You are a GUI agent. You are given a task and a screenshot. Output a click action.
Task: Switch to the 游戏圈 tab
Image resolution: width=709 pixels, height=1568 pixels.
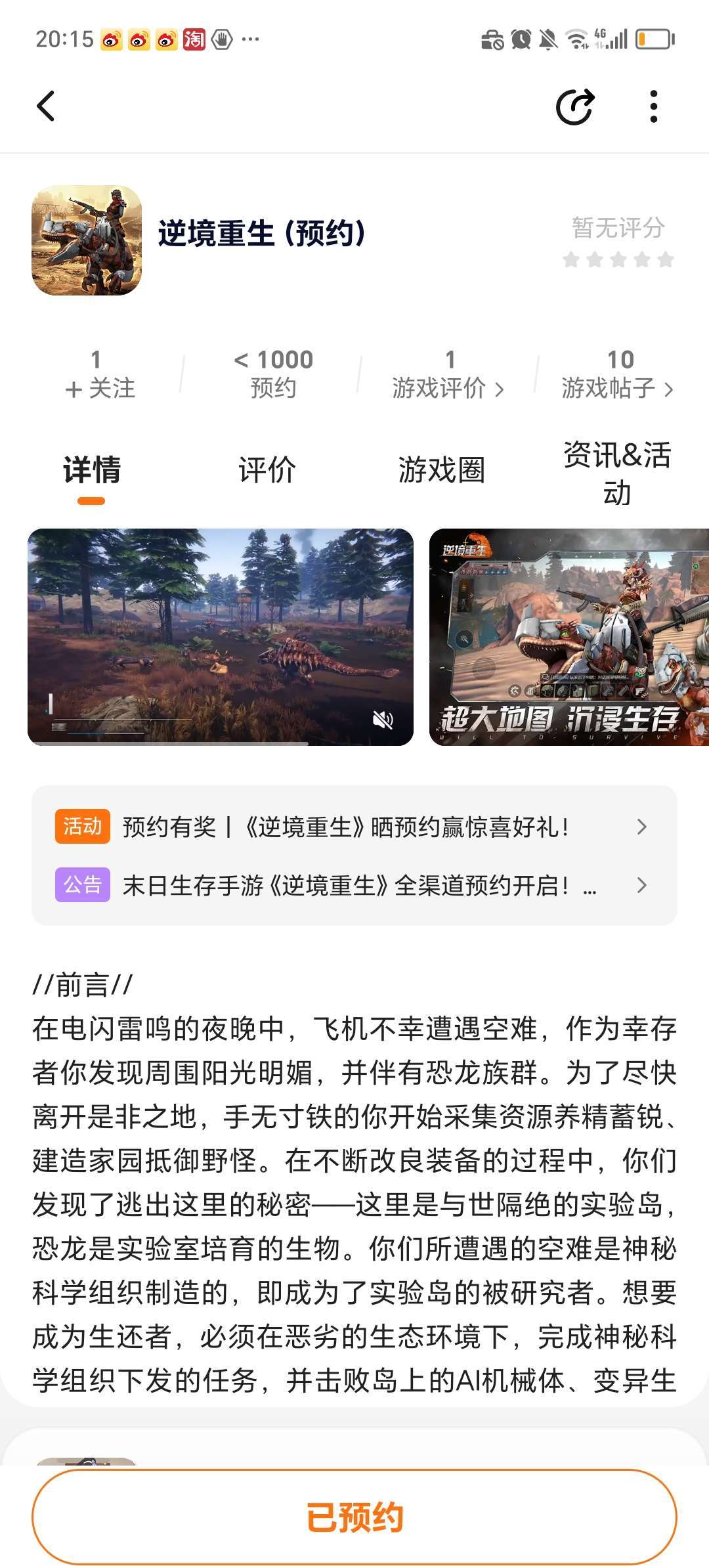pos(441,470)
